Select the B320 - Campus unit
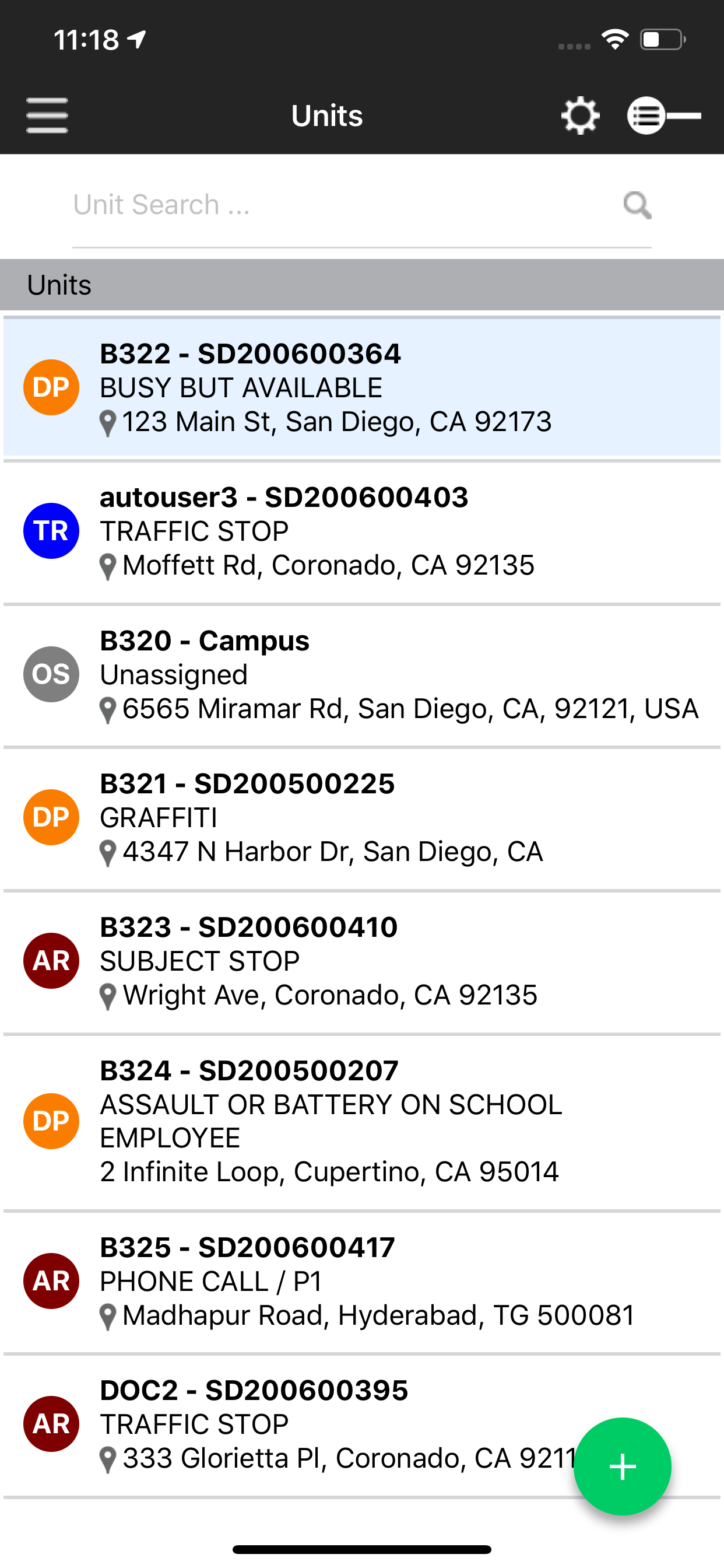Viewport: 724px width, 1568px height. click(x=362, y=675)
